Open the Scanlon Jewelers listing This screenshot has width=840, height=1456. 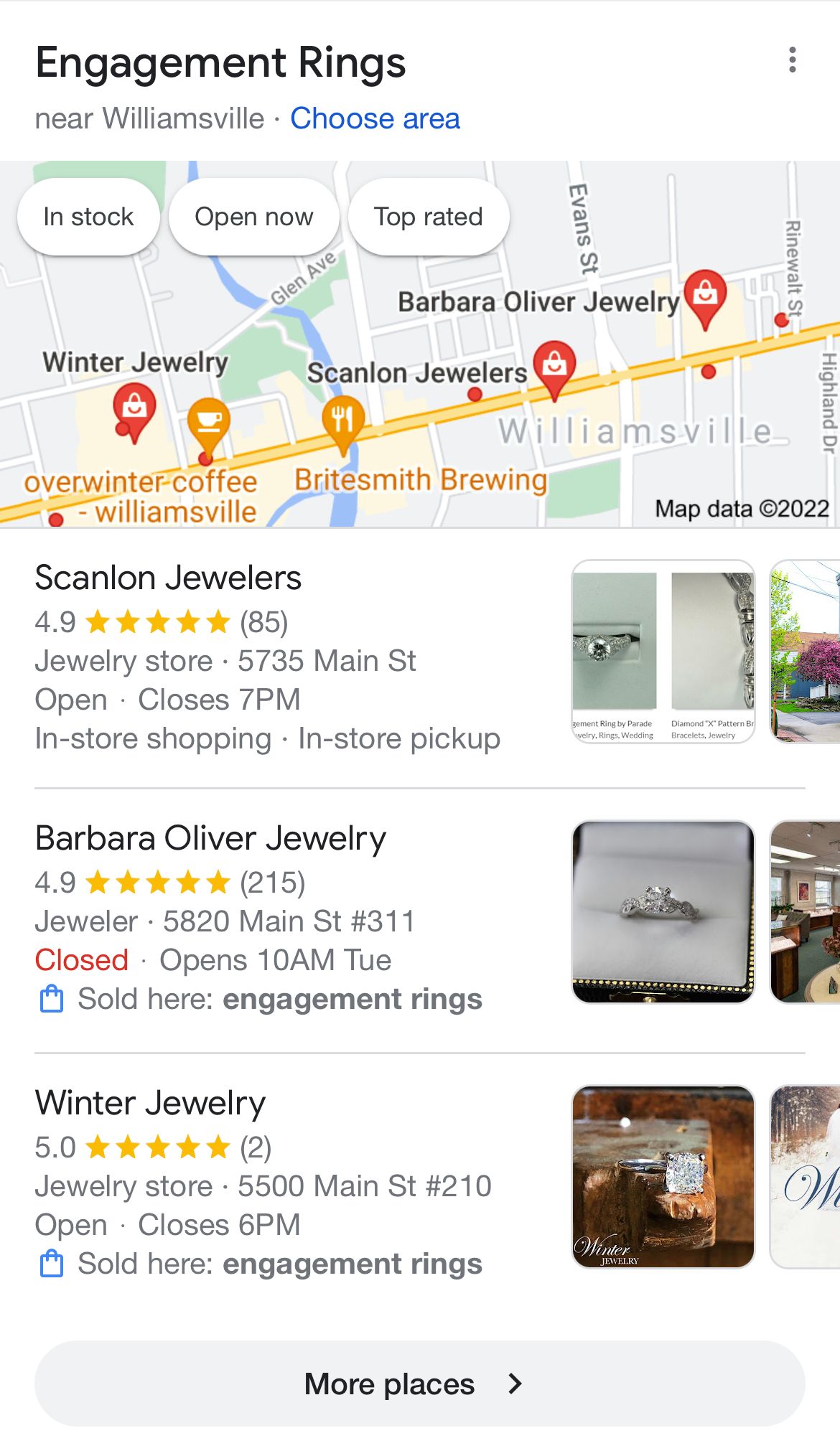pyautogui.click(x=168, y=578)
